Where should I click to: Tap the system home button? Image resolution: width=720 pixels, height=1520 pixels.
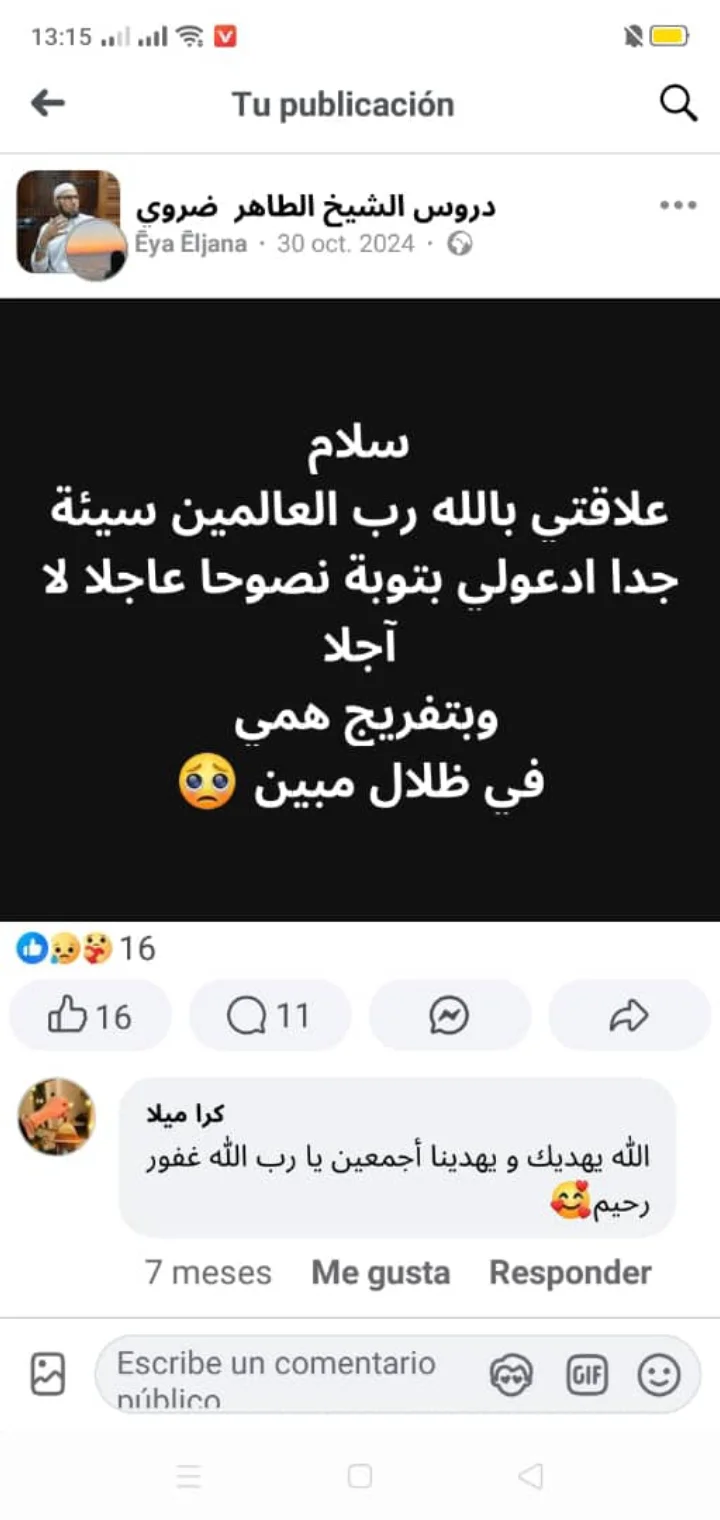360,1476
